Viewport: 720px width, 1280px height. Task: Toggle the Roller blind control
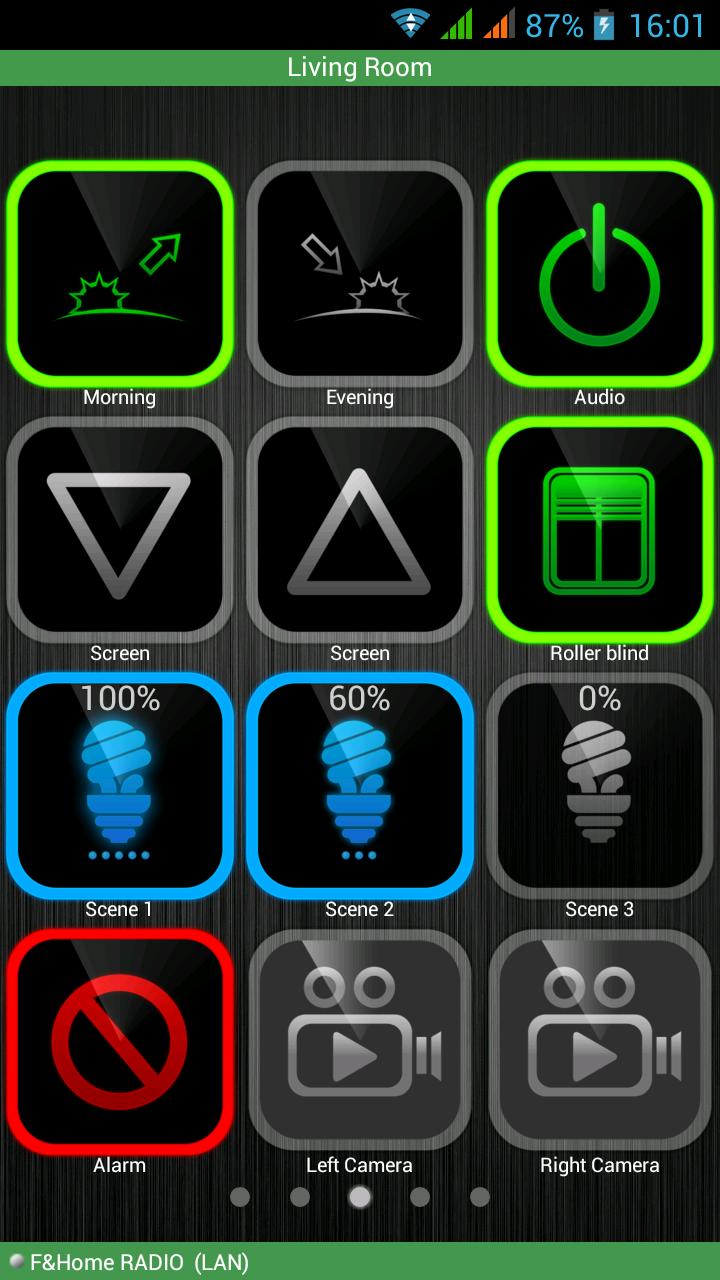[x=600, y=528]
